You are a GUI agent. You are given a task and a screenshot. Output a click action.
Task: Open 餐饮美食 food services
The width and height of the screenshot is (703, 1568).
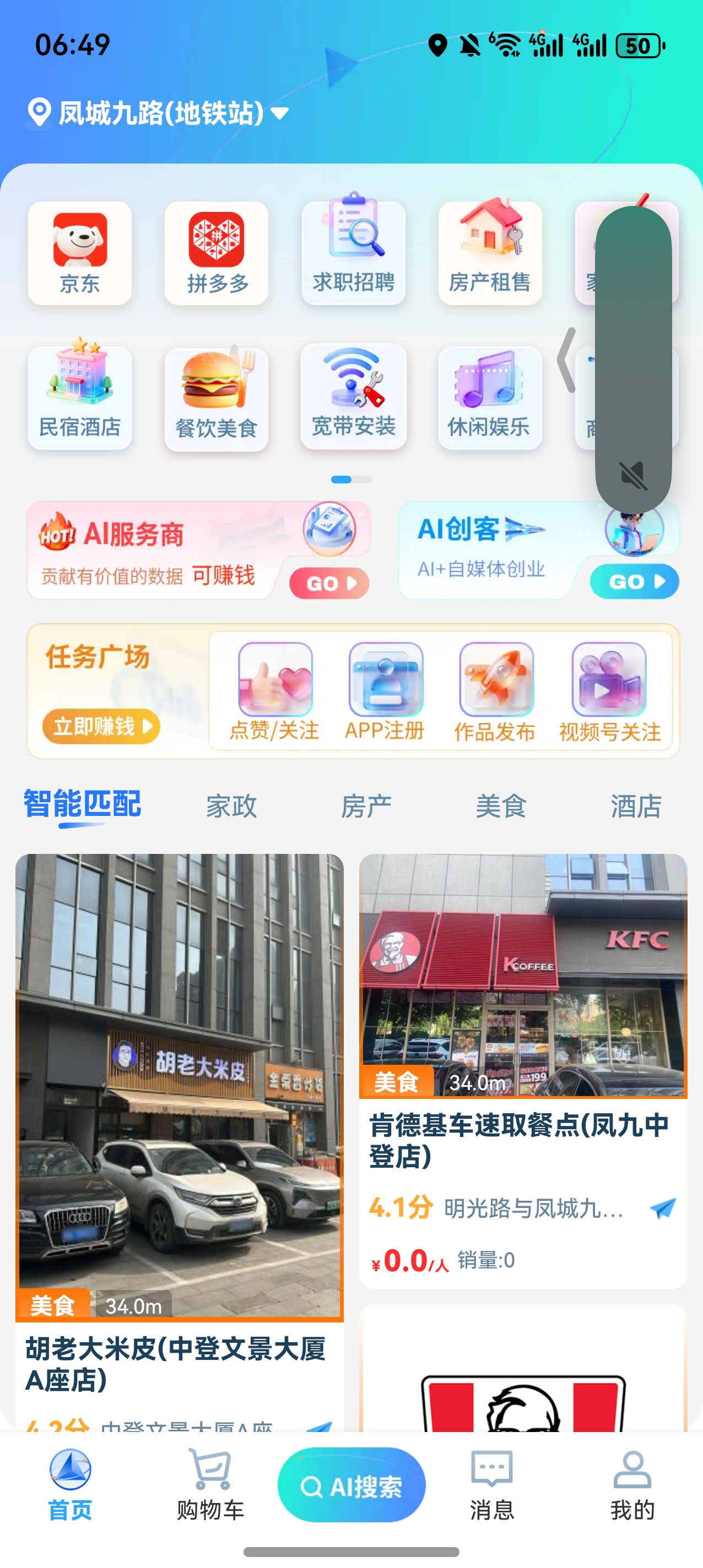pyautogui.click(x=215, y=397)
